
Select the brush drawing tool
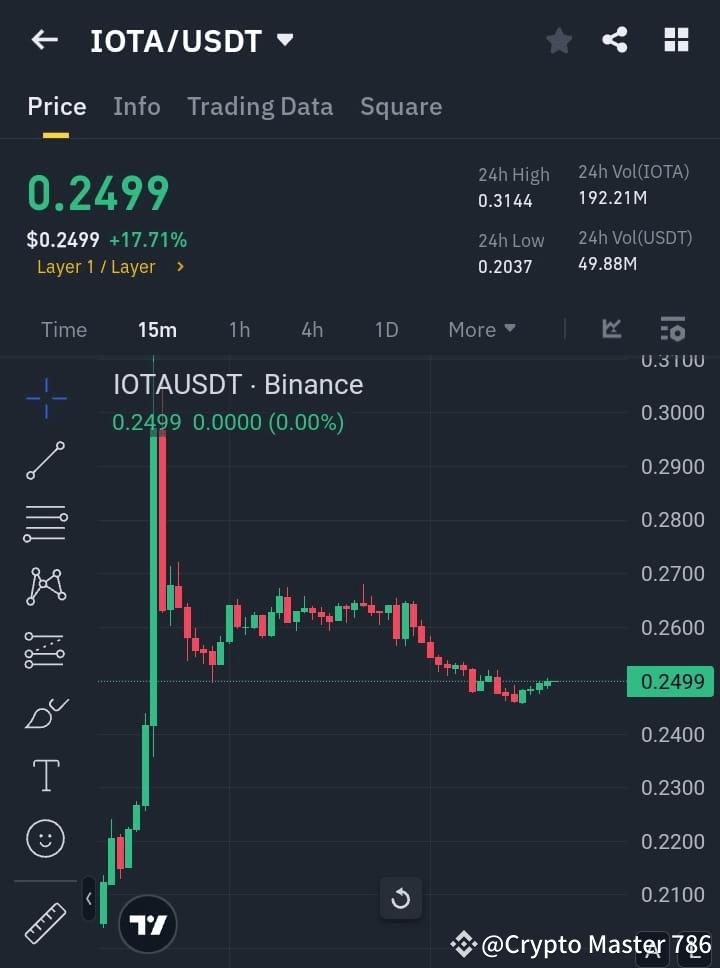45,712
